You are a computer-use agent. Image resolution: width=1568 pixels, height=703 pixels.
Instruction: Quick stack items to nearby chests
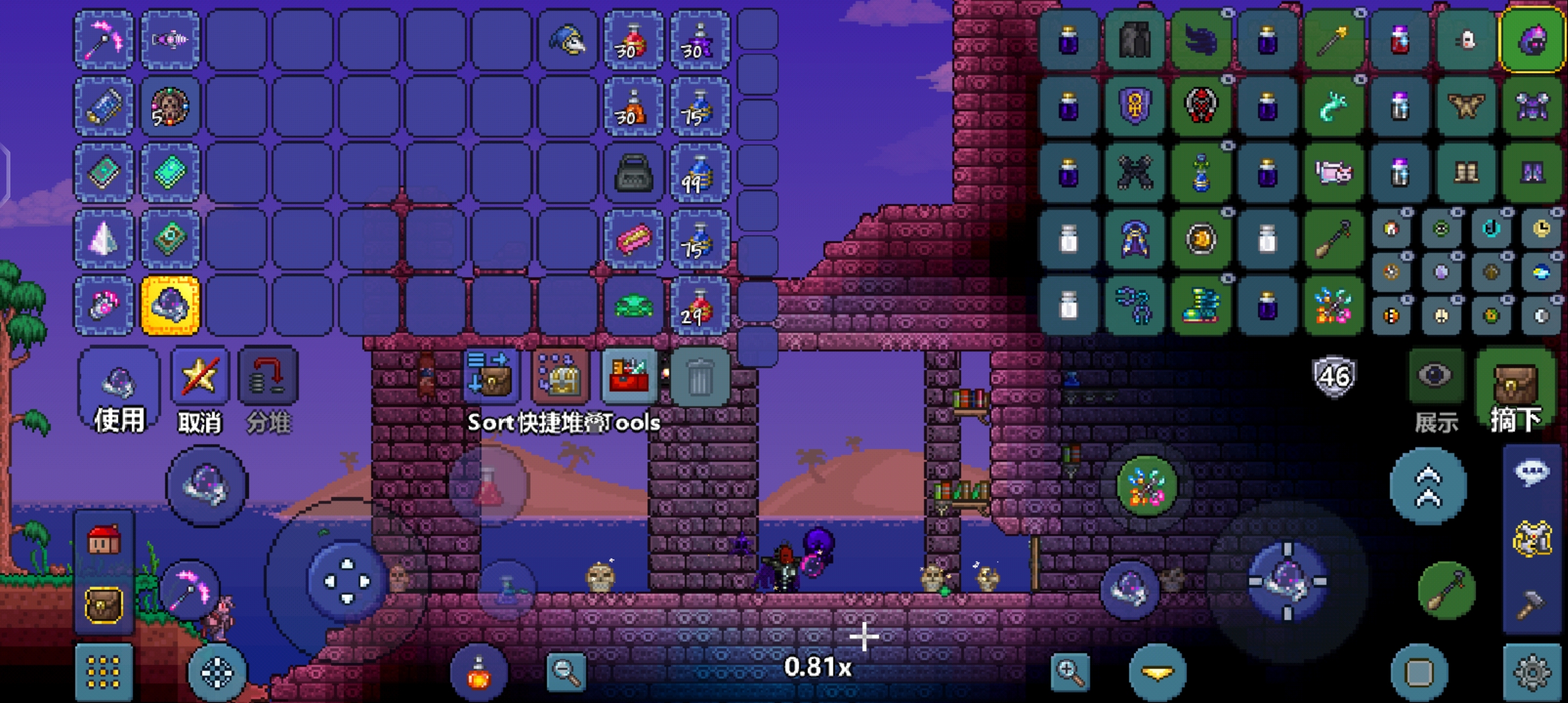(560, 378)
